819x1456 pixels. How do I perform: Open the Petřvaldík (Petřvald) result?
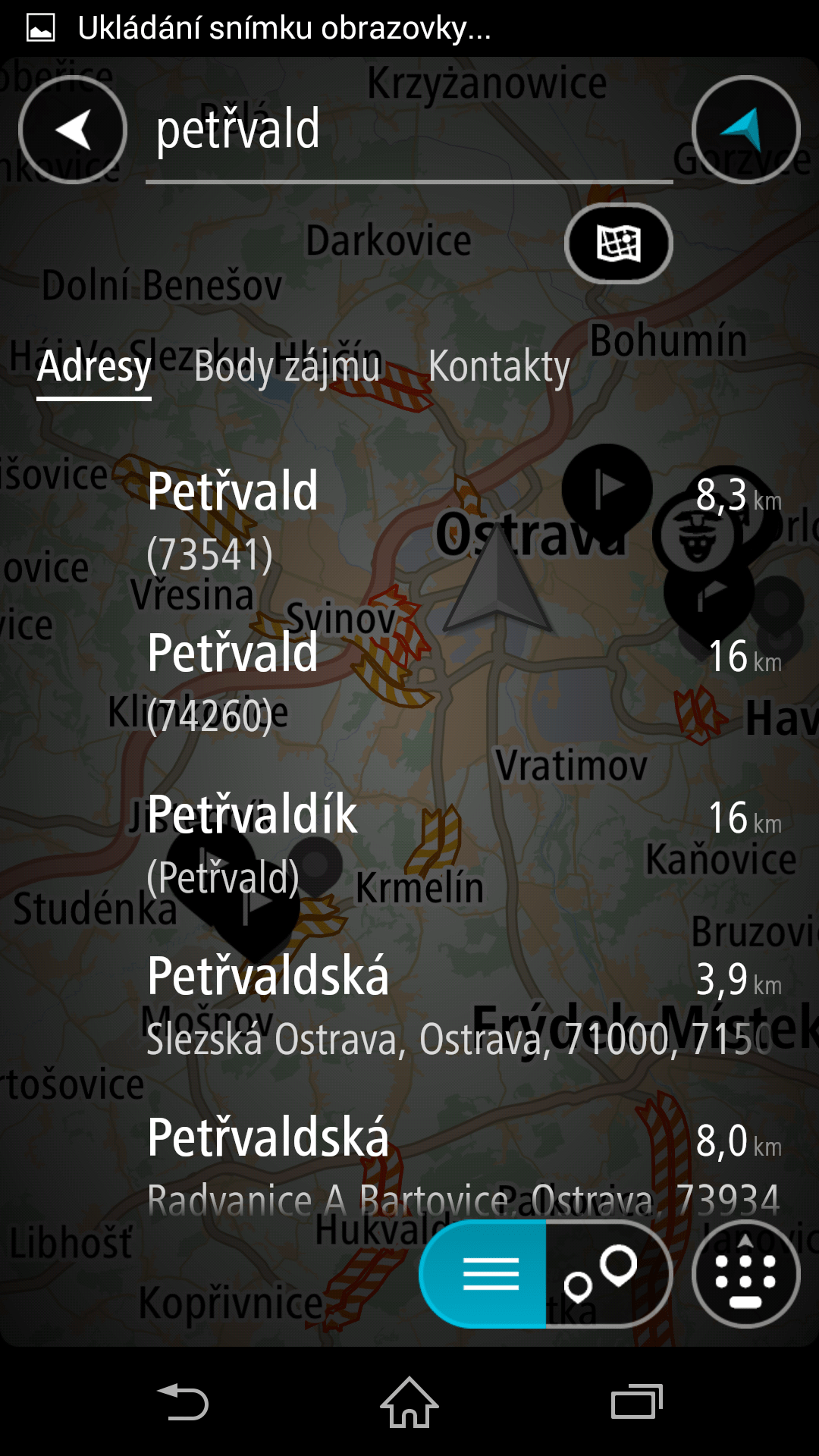409,844
